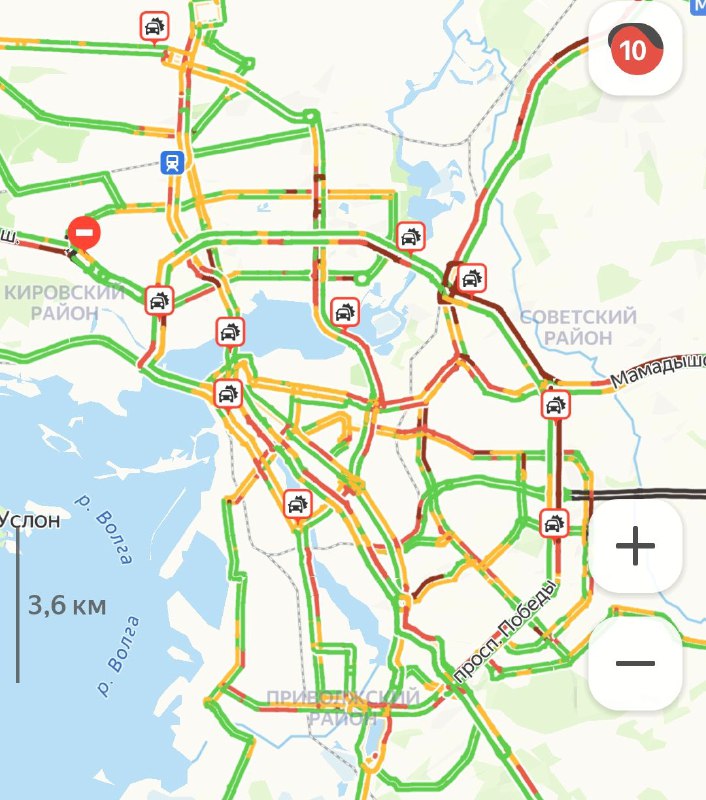
Task: Zoom out with the minus button
Action: (635, 663)
